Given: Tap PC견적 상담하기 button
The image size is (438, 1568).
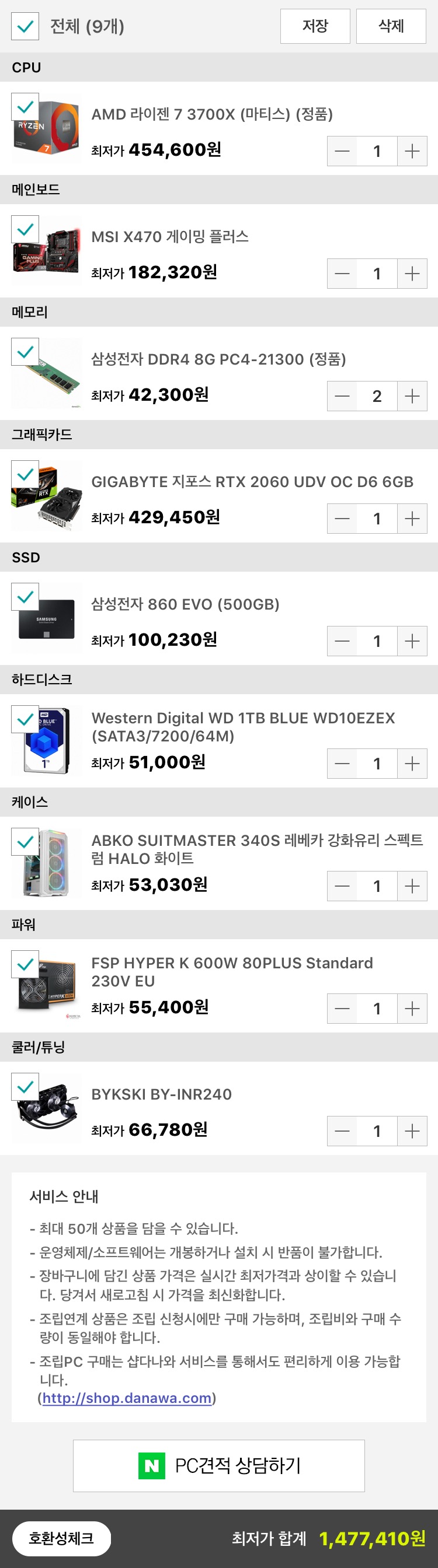Looking at the screenshot, I should (x=218, y=1466).
